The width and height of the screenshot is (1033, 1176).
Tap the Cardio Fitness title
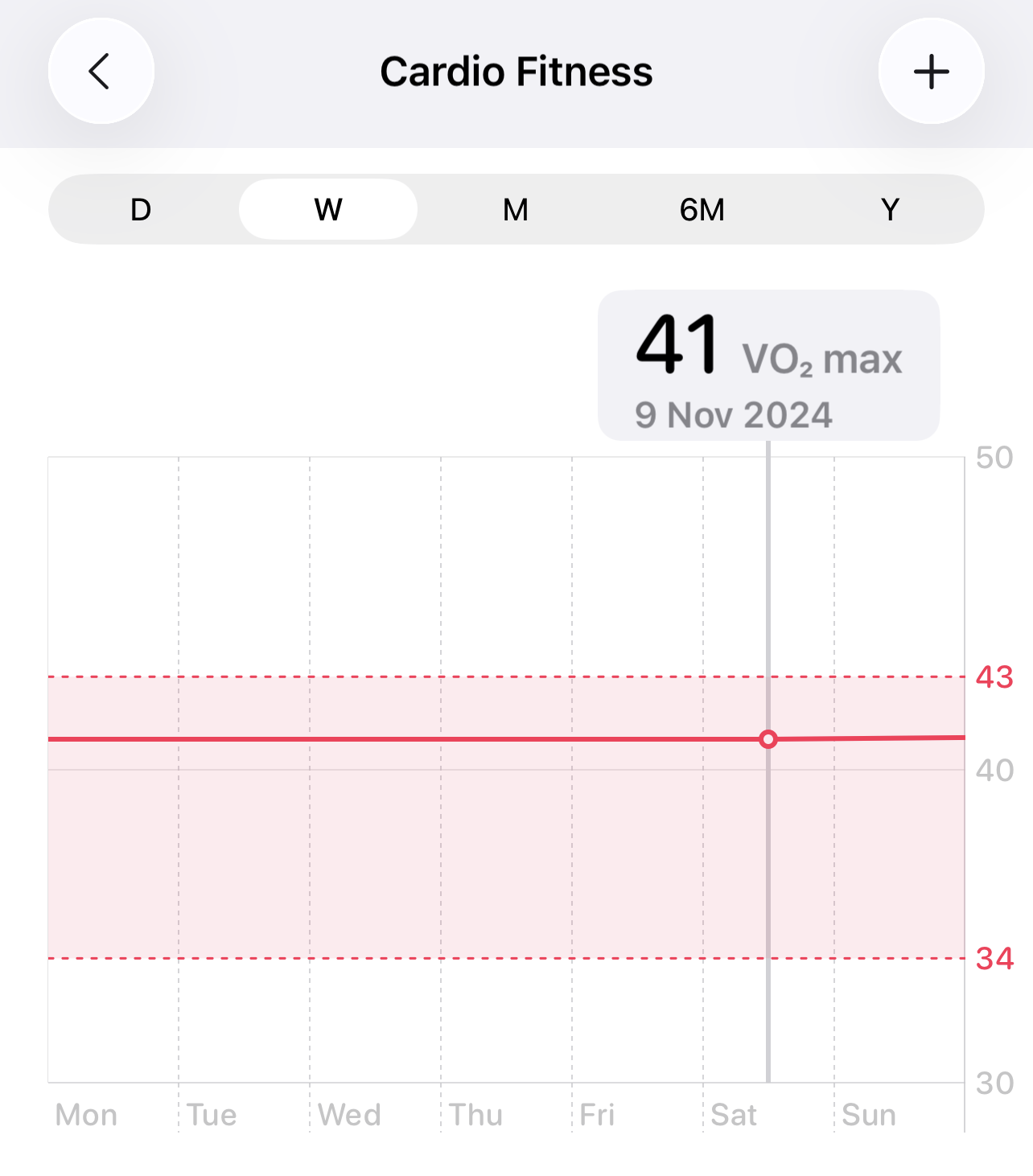coord(516,71)
